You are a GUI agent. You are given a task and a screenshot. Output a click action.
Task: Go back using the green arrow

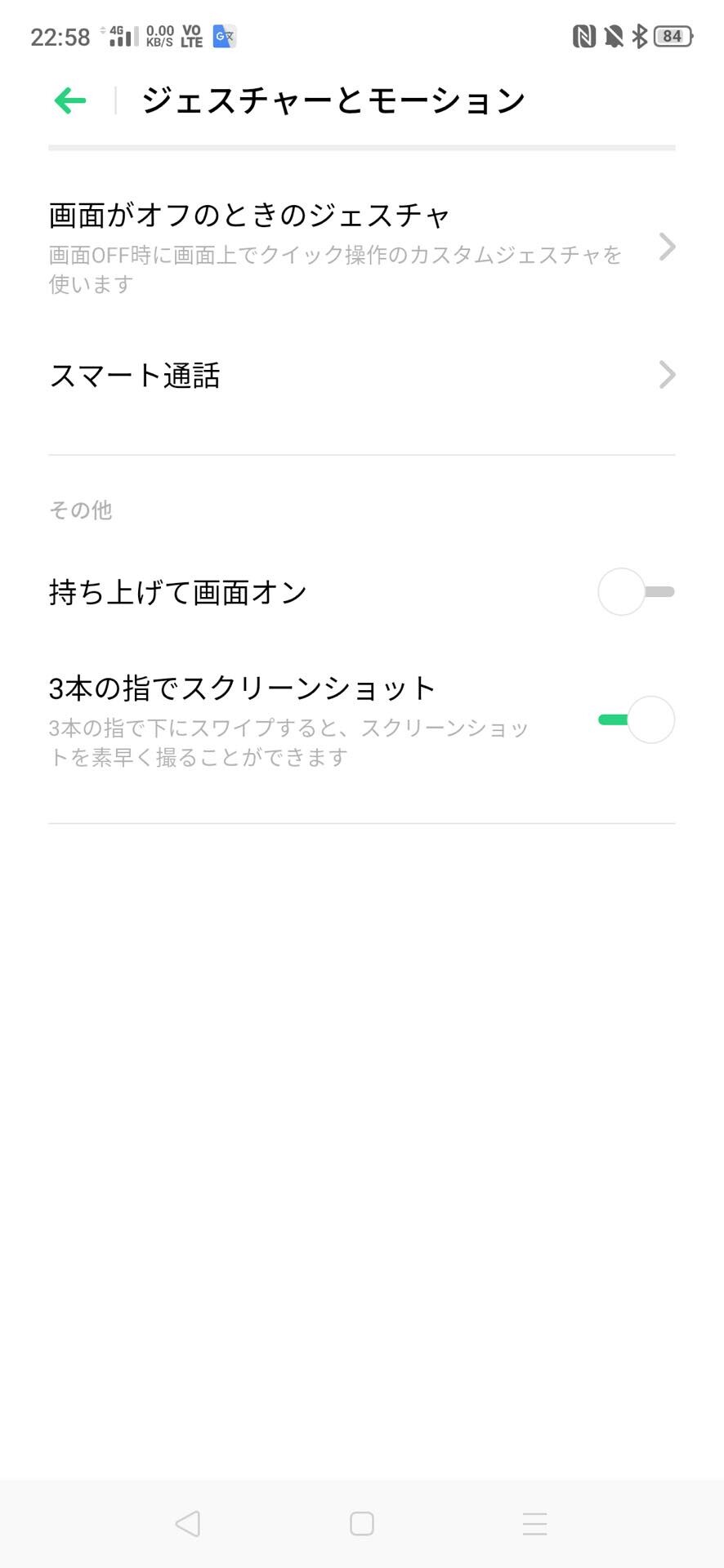[70, 100]
